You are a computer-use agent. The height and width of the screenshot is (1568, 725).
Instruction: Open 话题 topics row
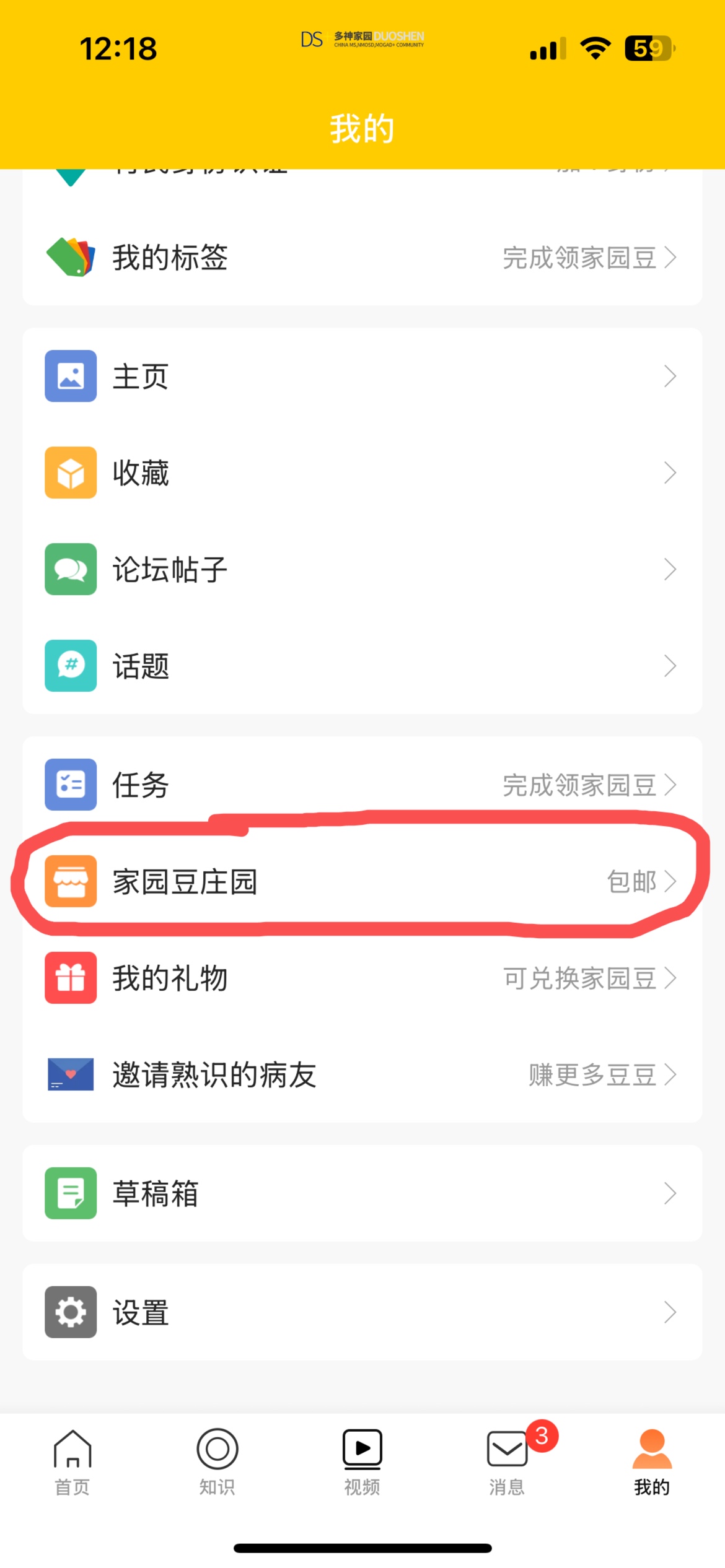362,666
